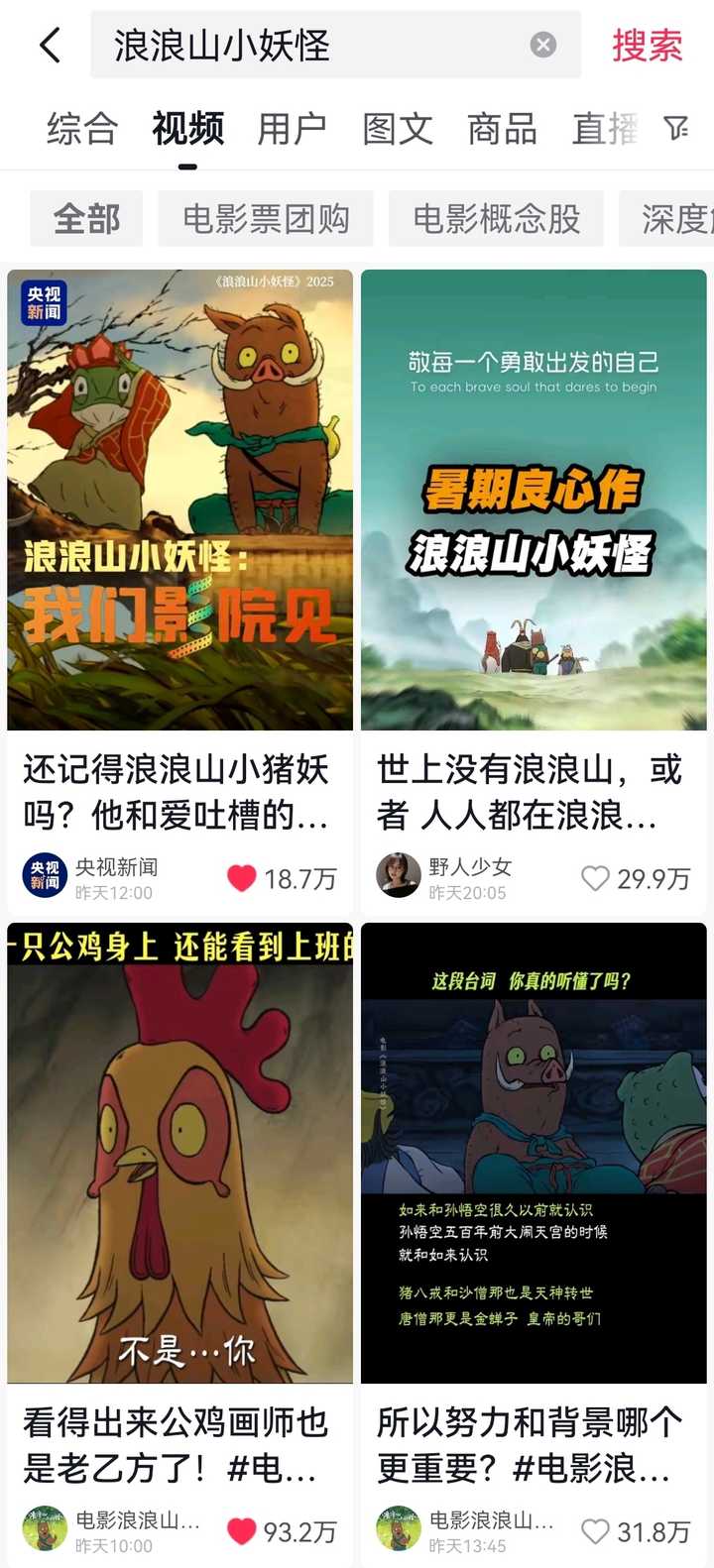This screenshot has height=1568, width=714.
Task: Switch to the 图文 tab
Action: tap(397, 129)
